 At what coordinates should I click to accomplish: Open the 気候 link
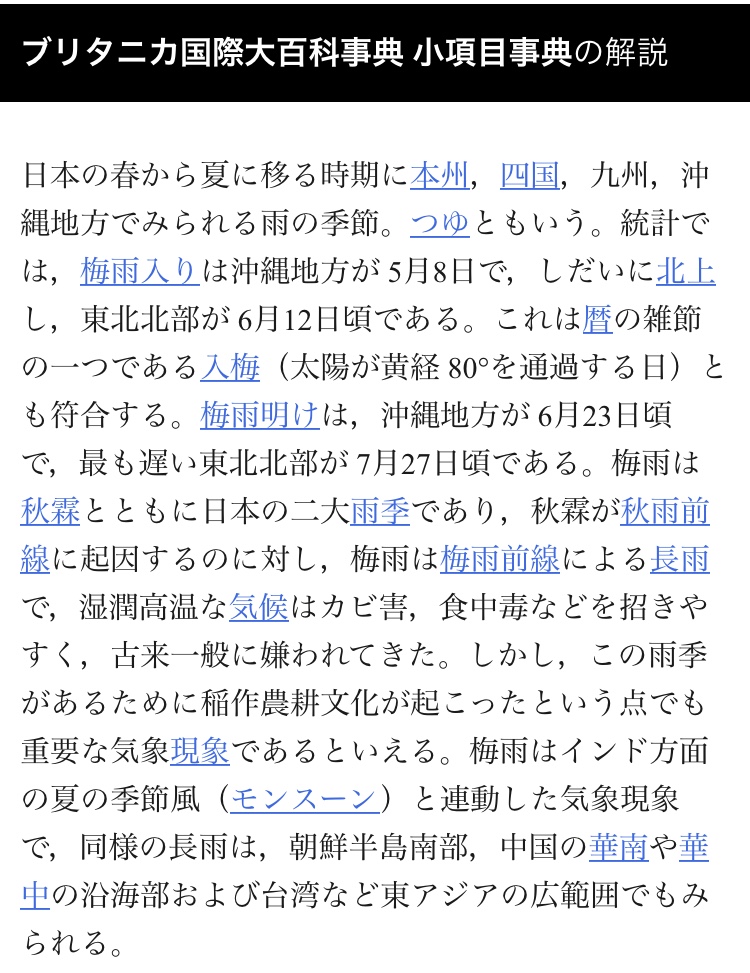258,607
